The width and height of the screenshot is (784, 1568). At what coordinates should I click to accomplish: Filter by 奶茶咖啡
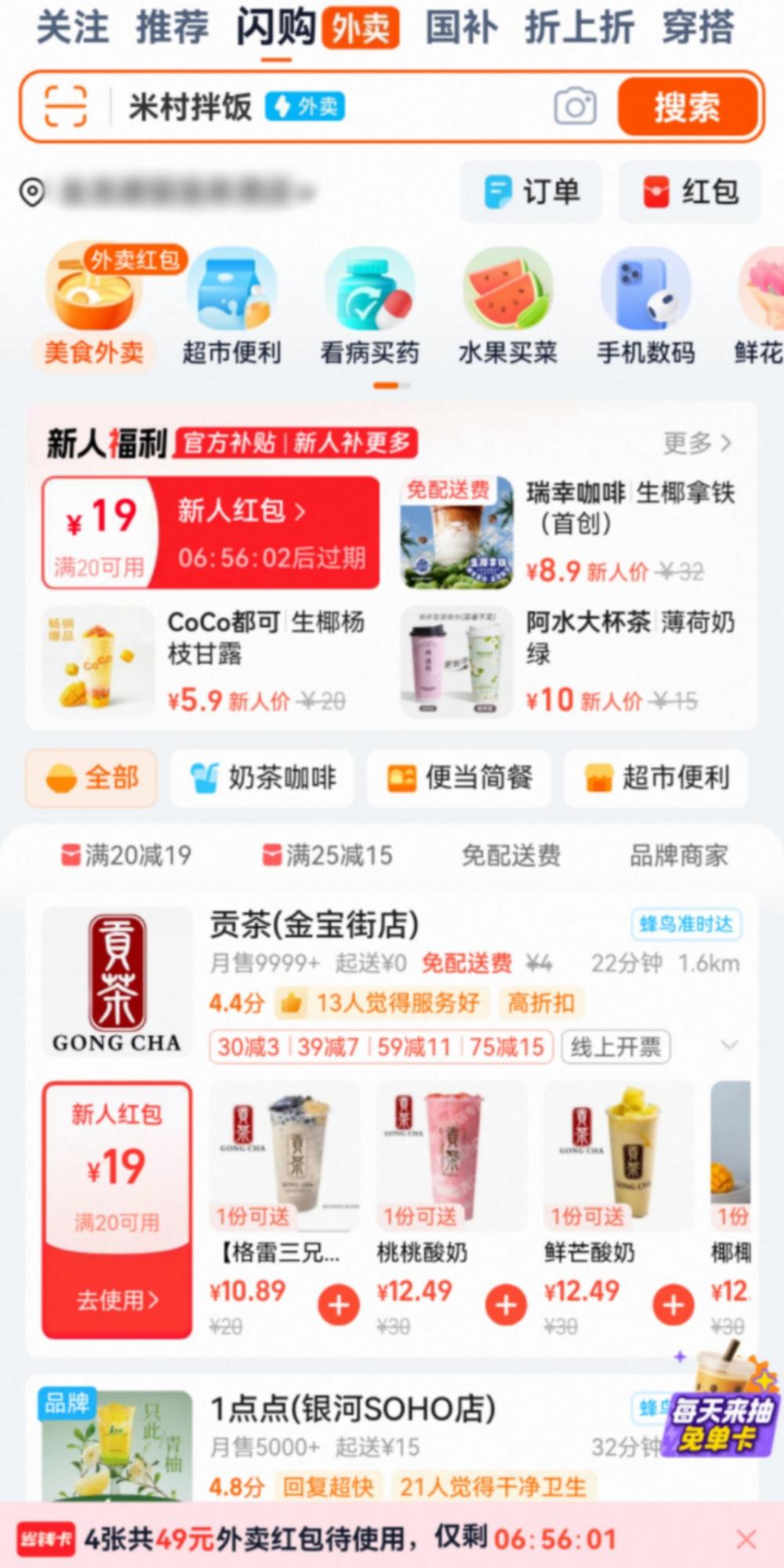pos(263,779)
